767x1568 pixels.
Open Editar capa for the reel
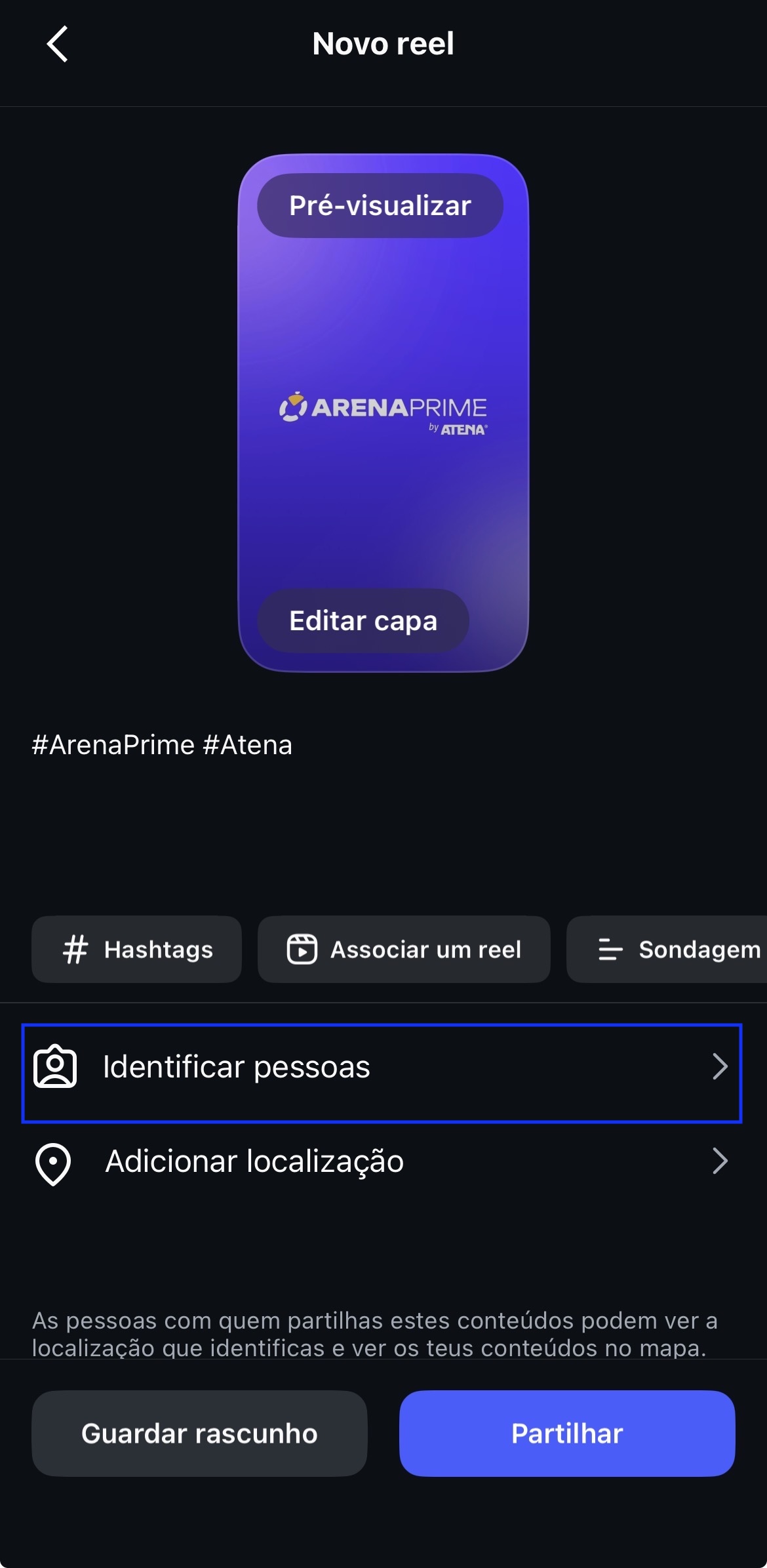tap(363, 620)
